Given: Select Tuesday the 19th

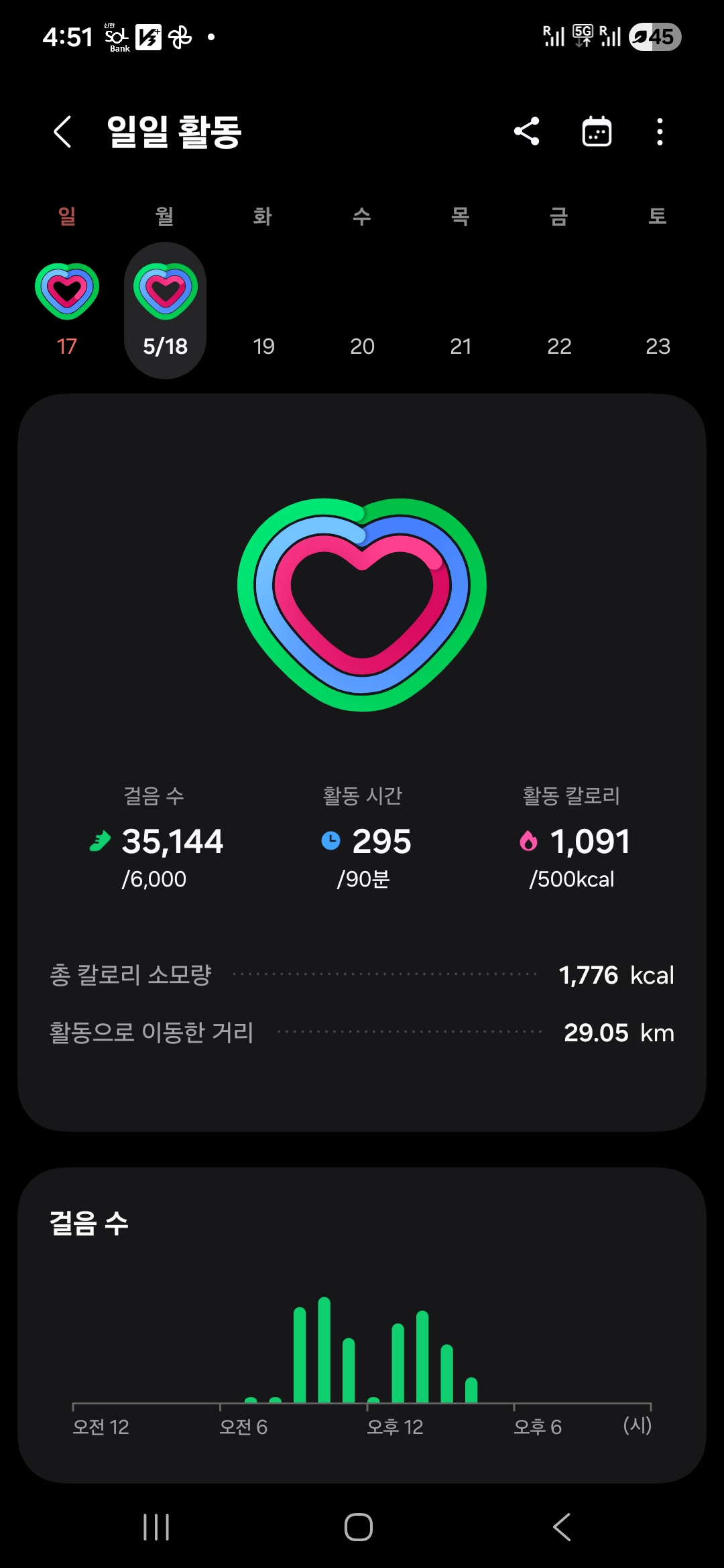Looking at the screenshot, I should tap(264, 310).
